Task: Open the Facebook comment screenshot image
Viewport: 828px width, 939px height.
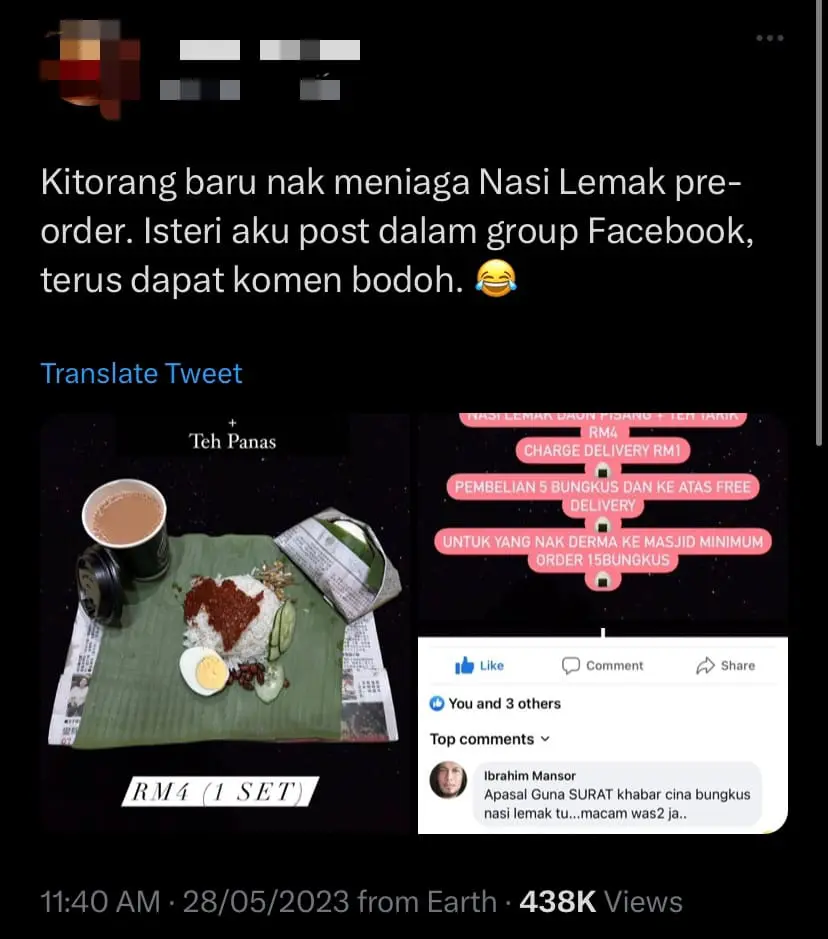Action: point(602,622)
